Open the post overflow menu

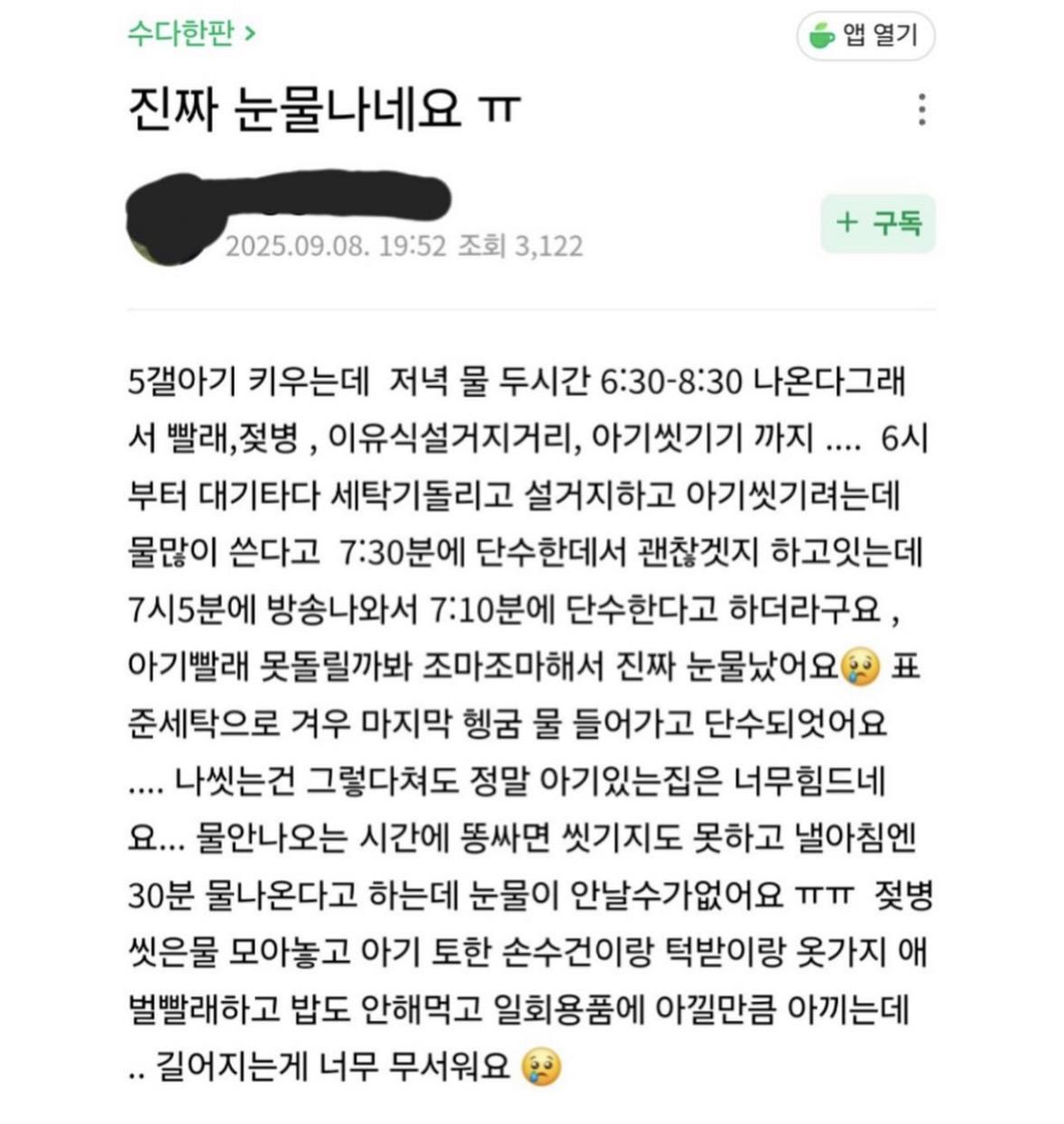point(921,109)
